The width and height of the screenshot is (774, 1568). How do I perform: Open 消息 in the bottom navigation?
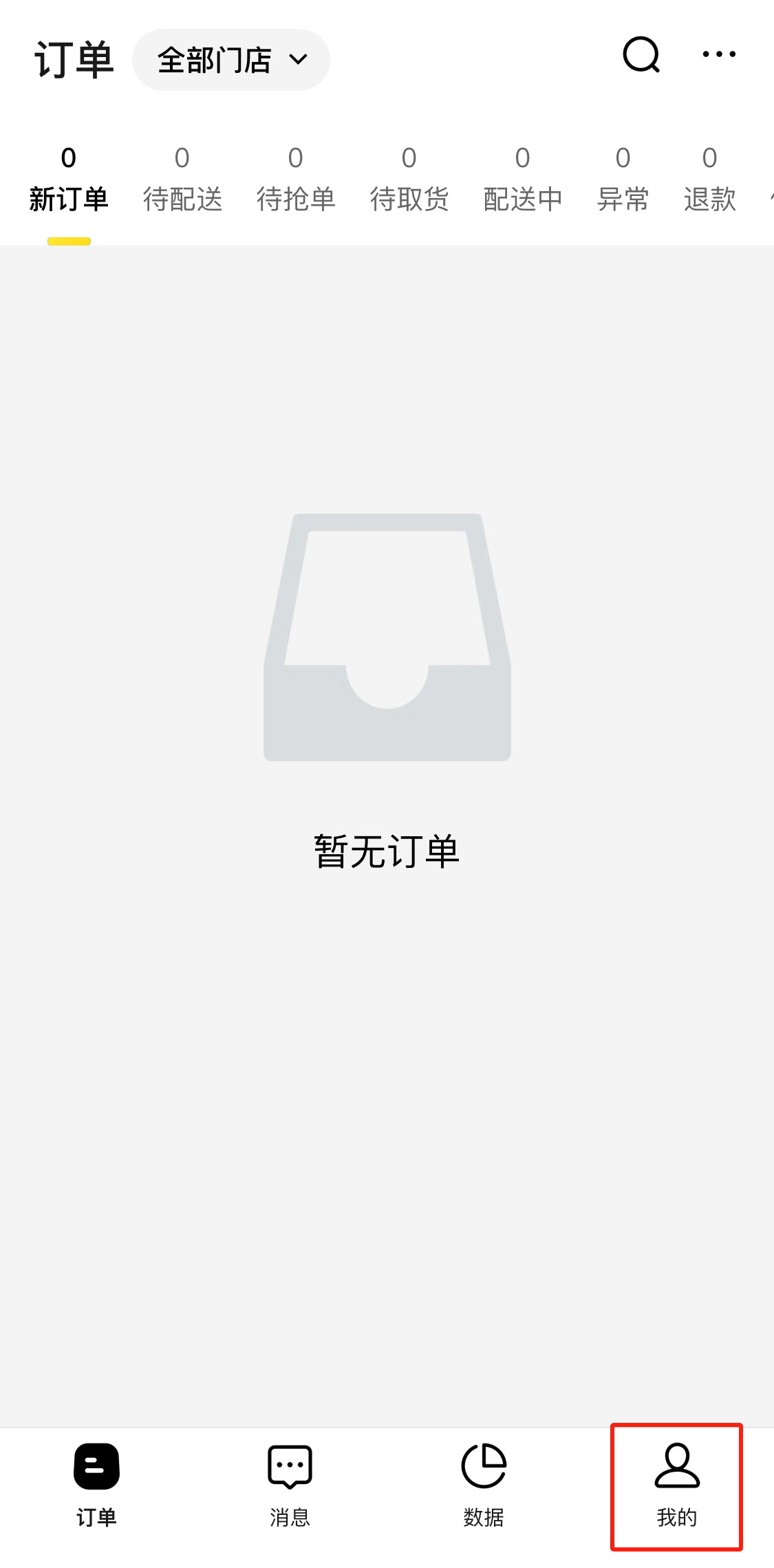point(290,1485)
